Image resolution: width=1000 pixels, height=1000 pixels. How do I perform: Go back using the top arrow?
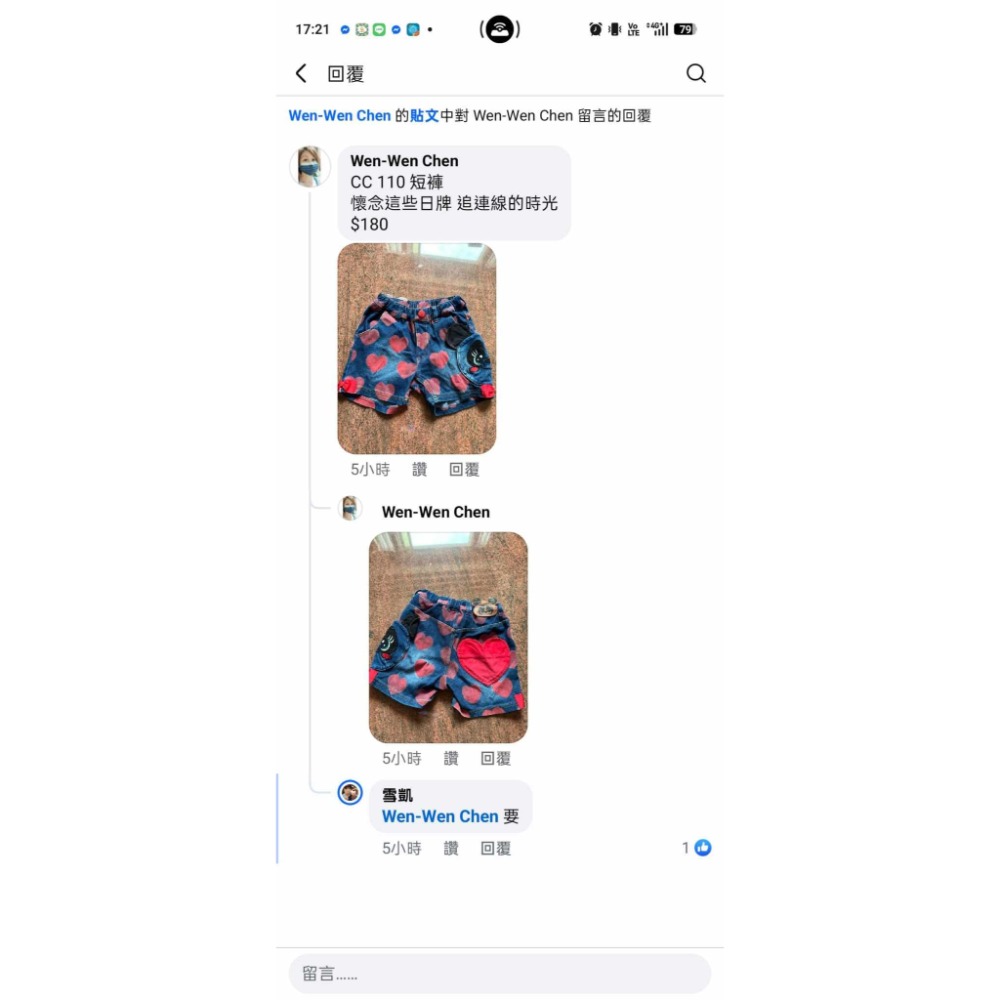pyautogui.click(x=301, y=73)
